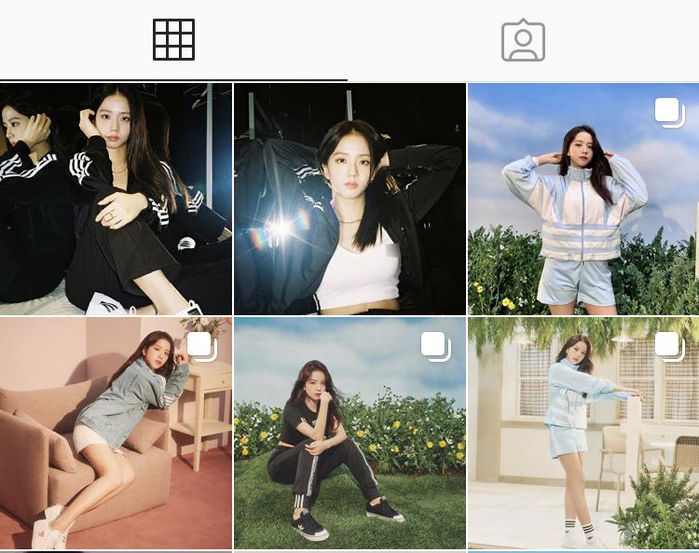Open post of woman standing in sunroom
This screenshot has height=553, width=699.
[583, 433]
